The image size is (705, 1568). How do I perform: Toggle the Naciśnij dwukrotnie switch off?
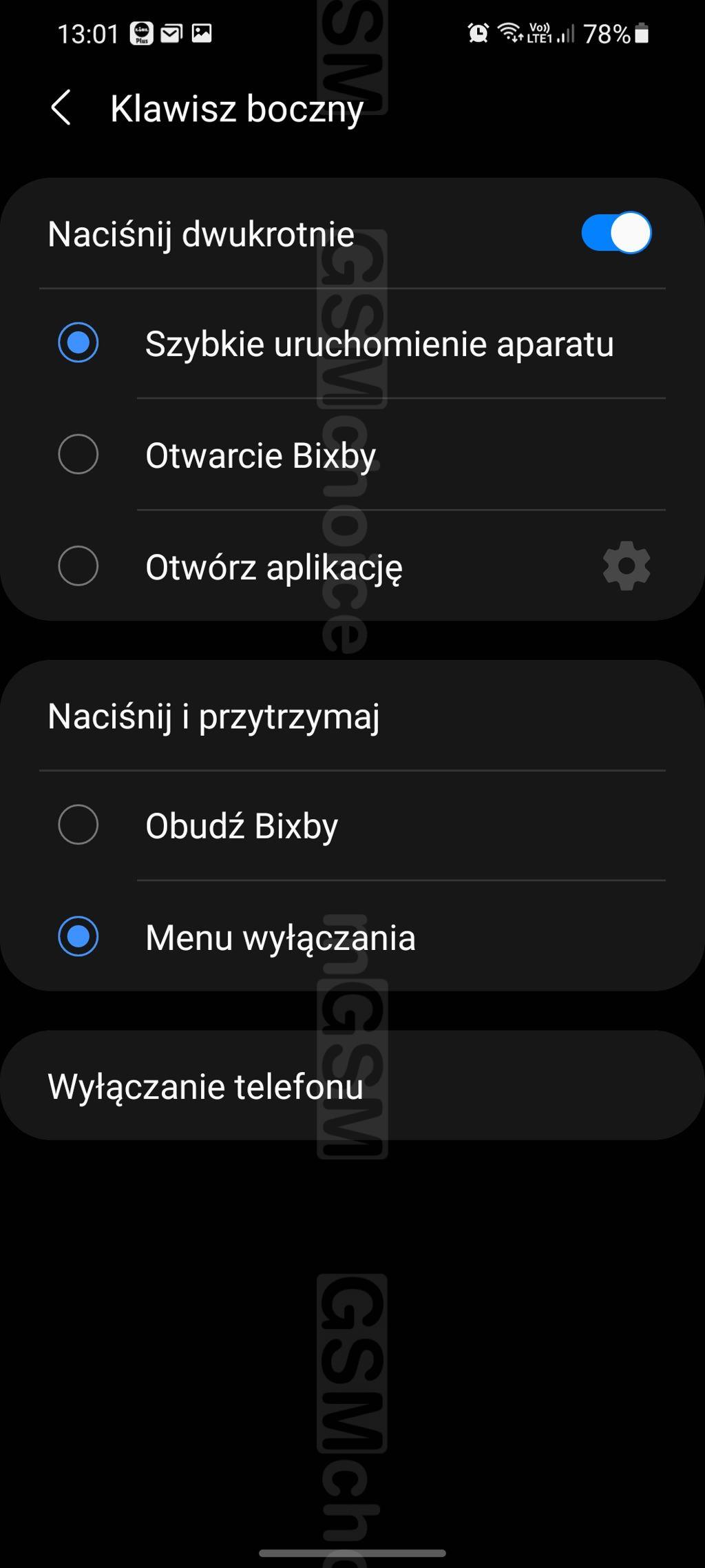tap(616, 233)
